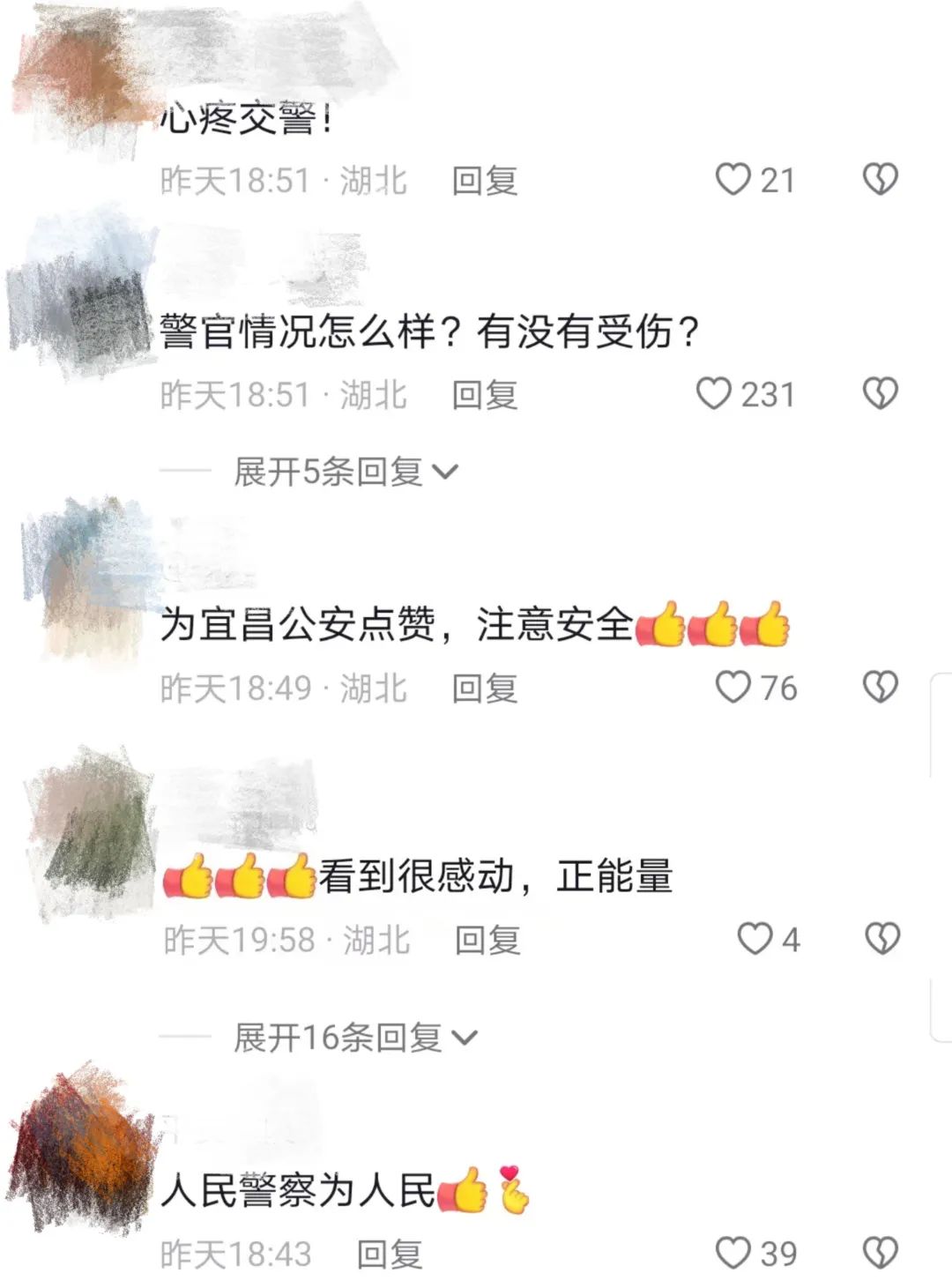Image resolution: width=952 pixels, height=1288 pixels.
Task: Dislike the 看到很感动 comment
Action: pos(881,939)
